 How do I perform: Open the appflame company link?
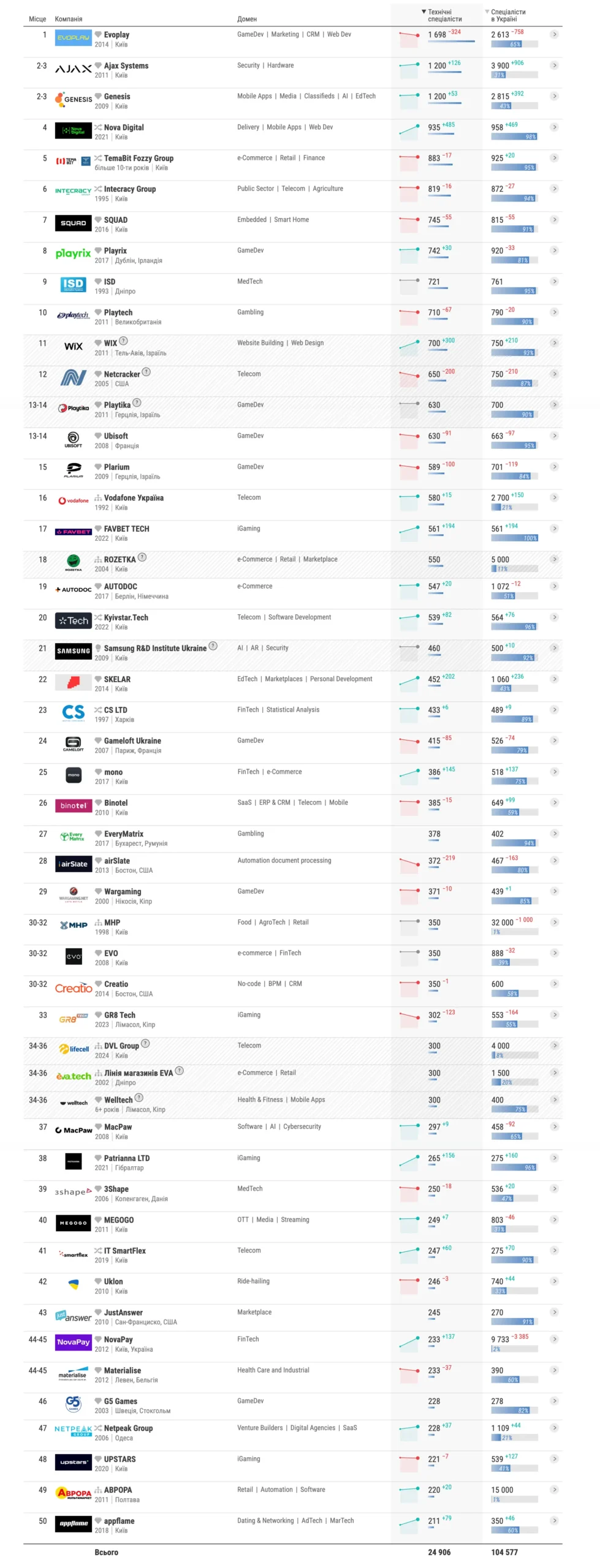coord(119,1521)
